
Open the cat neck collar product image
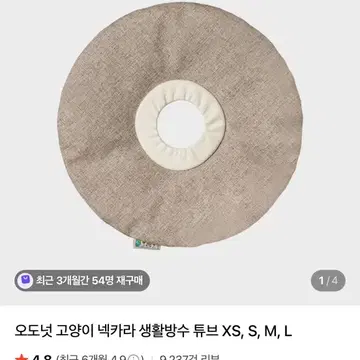[x=180, y=128]
